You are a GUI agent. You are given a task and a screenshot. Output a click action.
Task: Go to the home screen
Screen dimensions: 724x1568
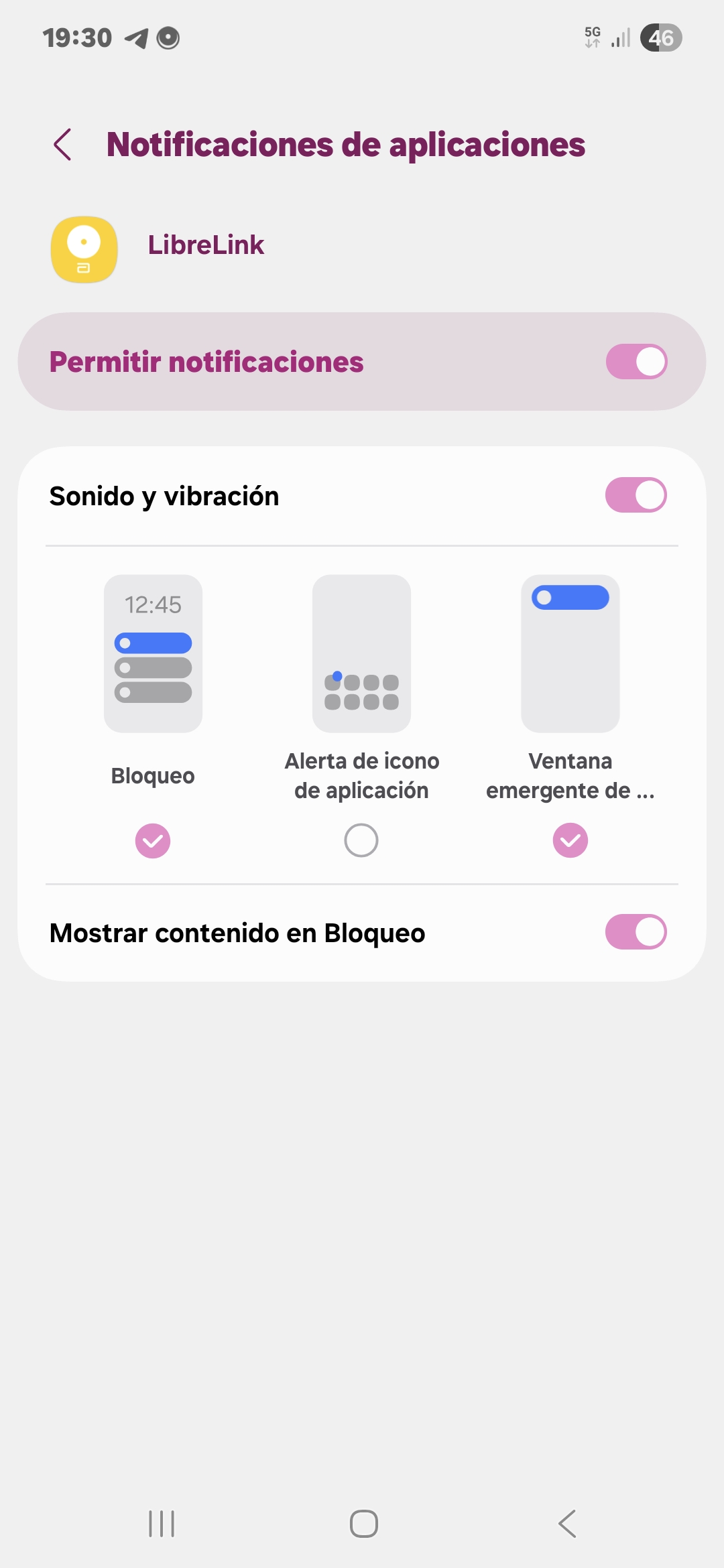[x=363, y=1523]
